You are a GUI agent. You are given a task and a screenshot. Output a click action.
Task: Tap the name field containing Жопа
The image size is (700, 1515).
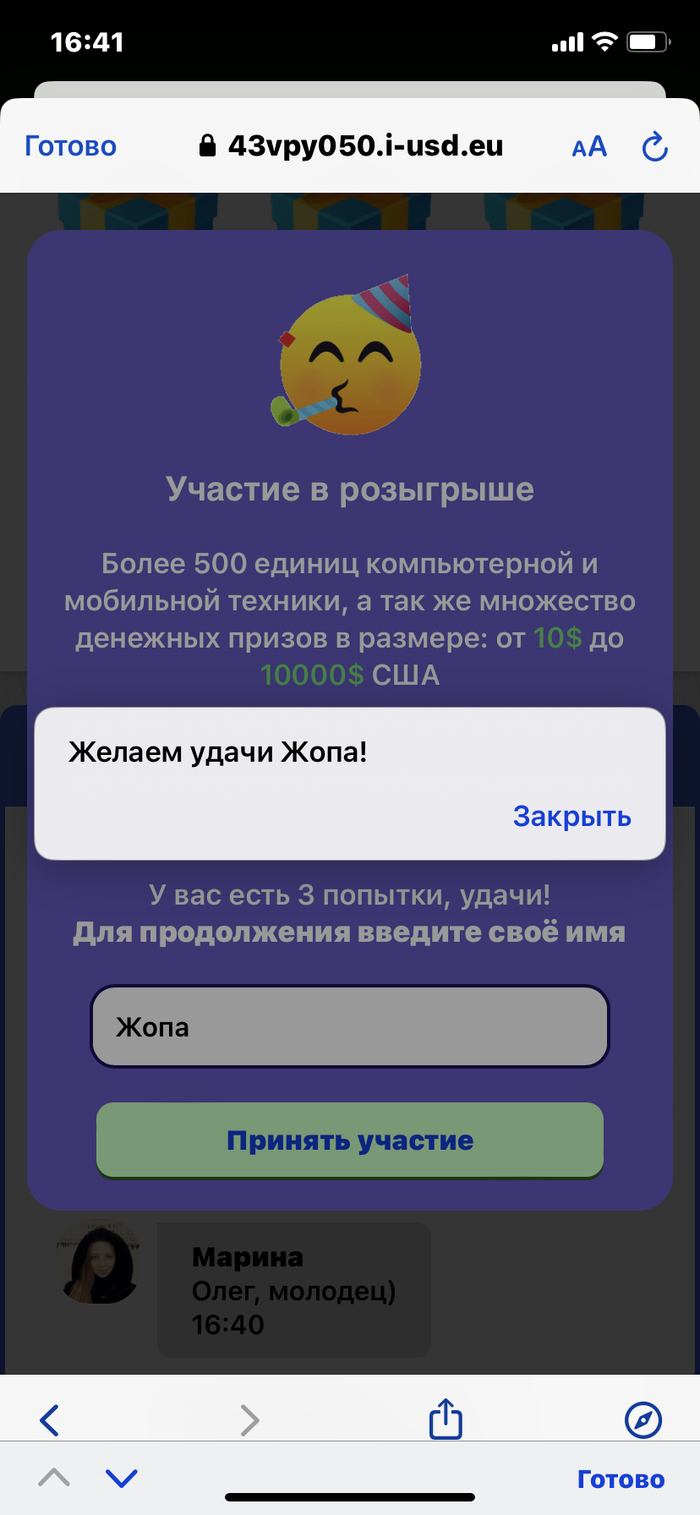pyautogui.click(x=350, y=1026)
